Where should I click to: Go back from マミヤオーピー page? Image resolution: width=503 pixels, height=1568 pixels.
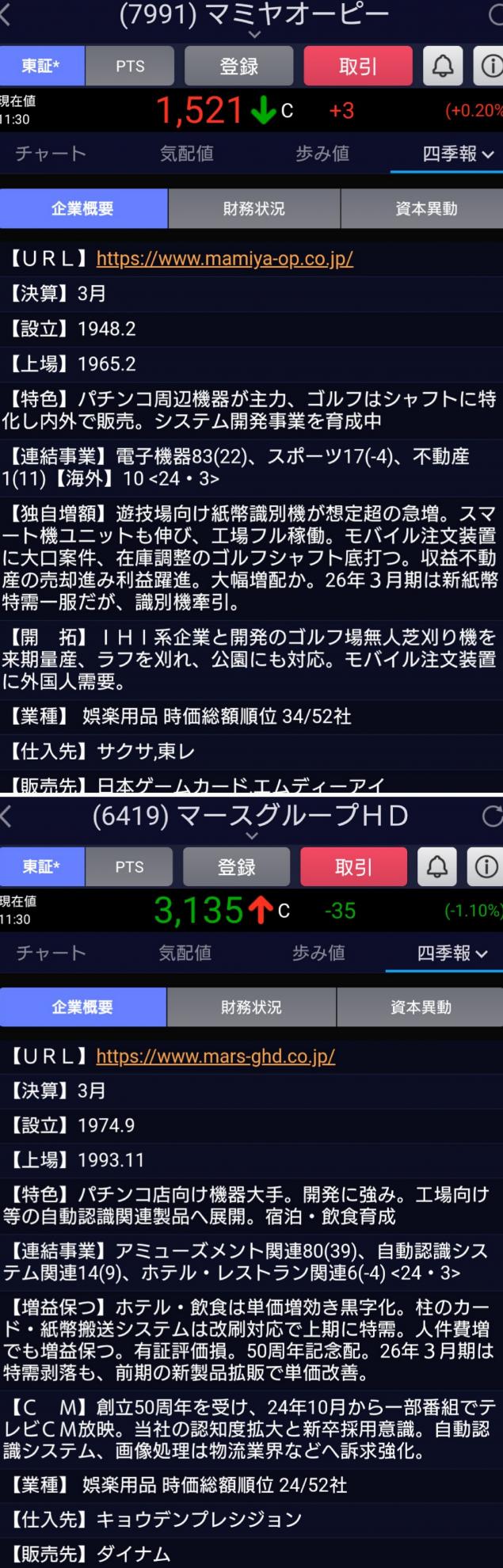tap(6, 16)
